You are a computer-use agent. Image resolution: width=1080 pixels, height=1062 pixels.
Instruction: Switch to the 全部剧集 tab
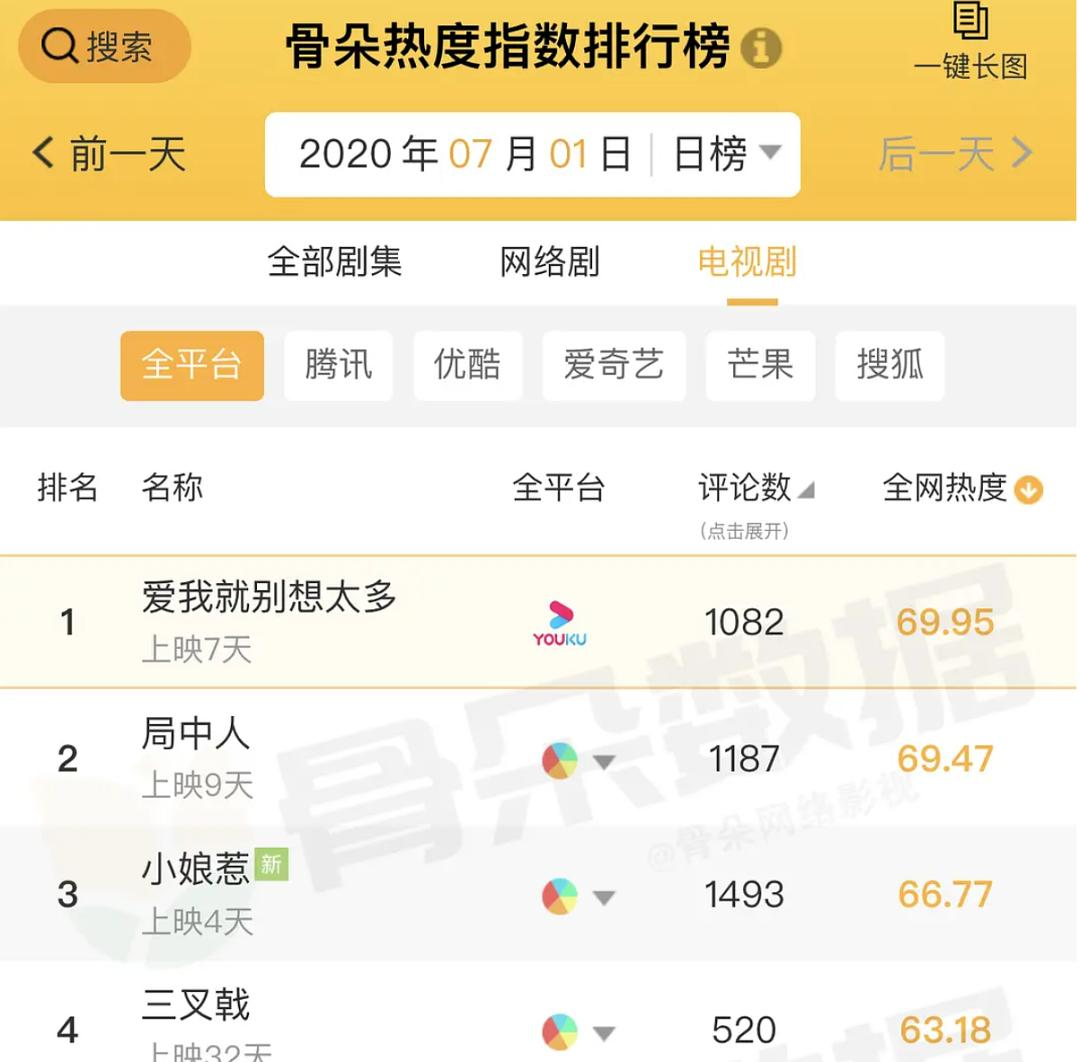[335, 262]
